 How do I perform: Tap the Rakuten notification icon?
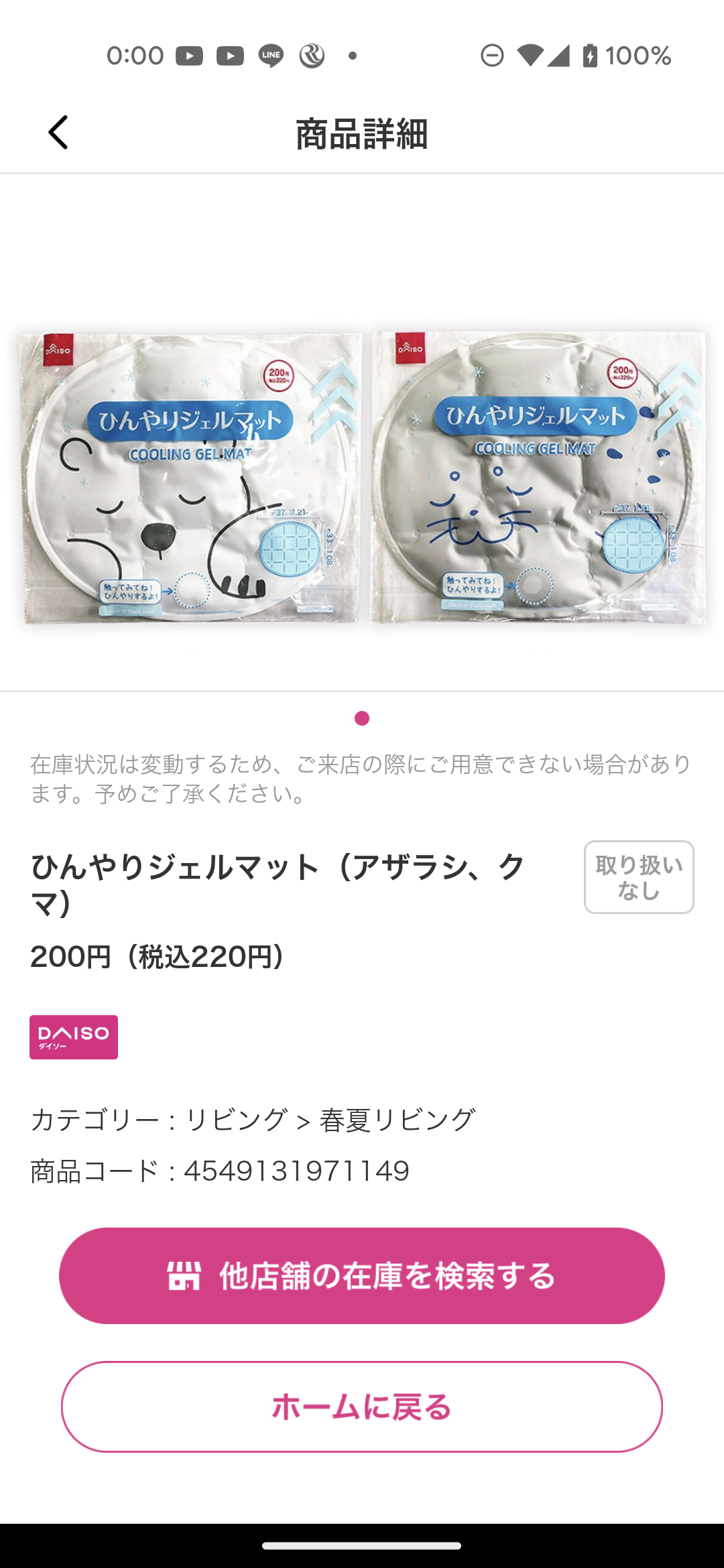tap(310, 55)
